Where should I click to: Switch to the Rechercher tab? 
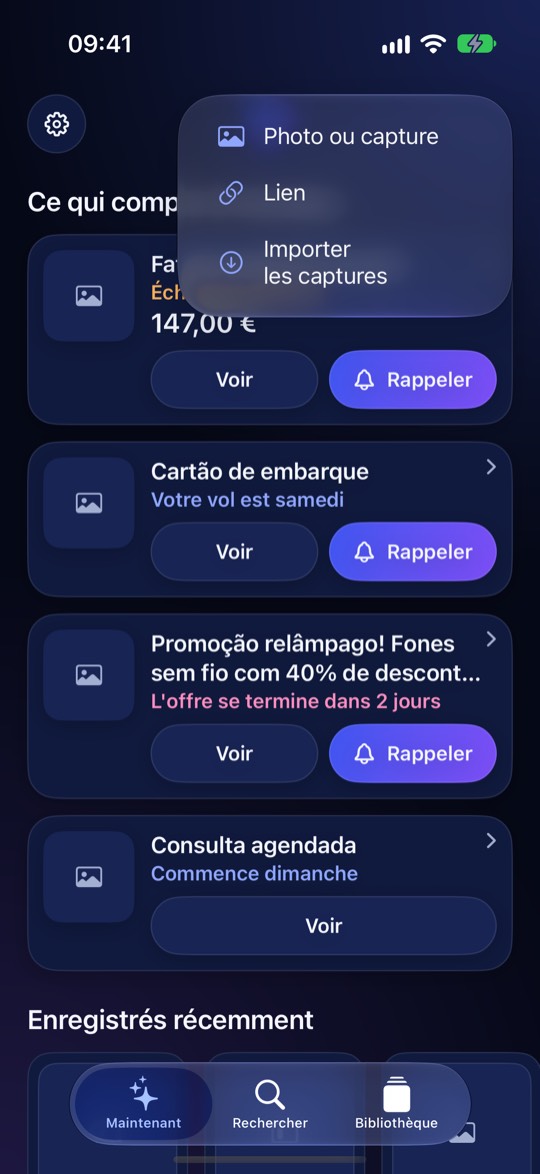270,1104
